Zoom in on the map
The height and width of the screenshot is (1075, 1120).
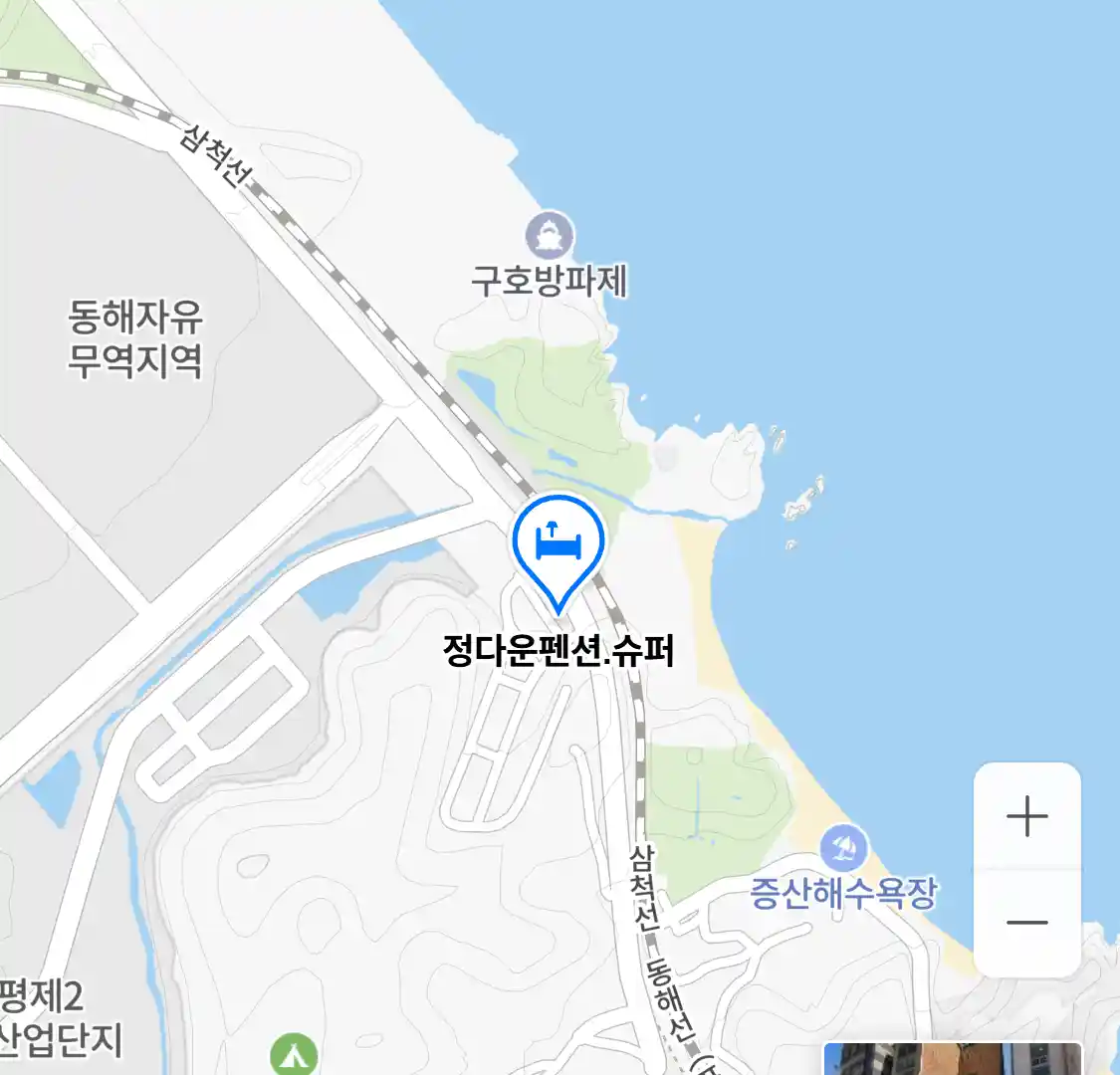coord(1026,817)
